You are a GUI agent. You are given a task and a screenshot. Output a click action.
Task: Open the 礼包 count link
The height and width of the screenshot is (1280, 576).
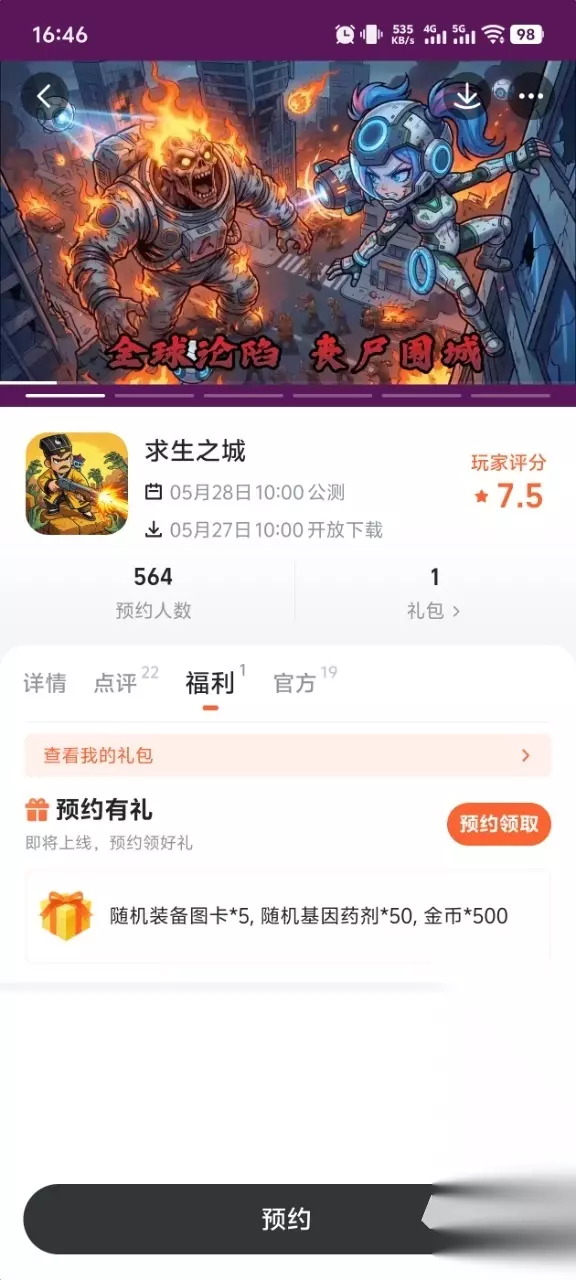(x=434, y=593)
